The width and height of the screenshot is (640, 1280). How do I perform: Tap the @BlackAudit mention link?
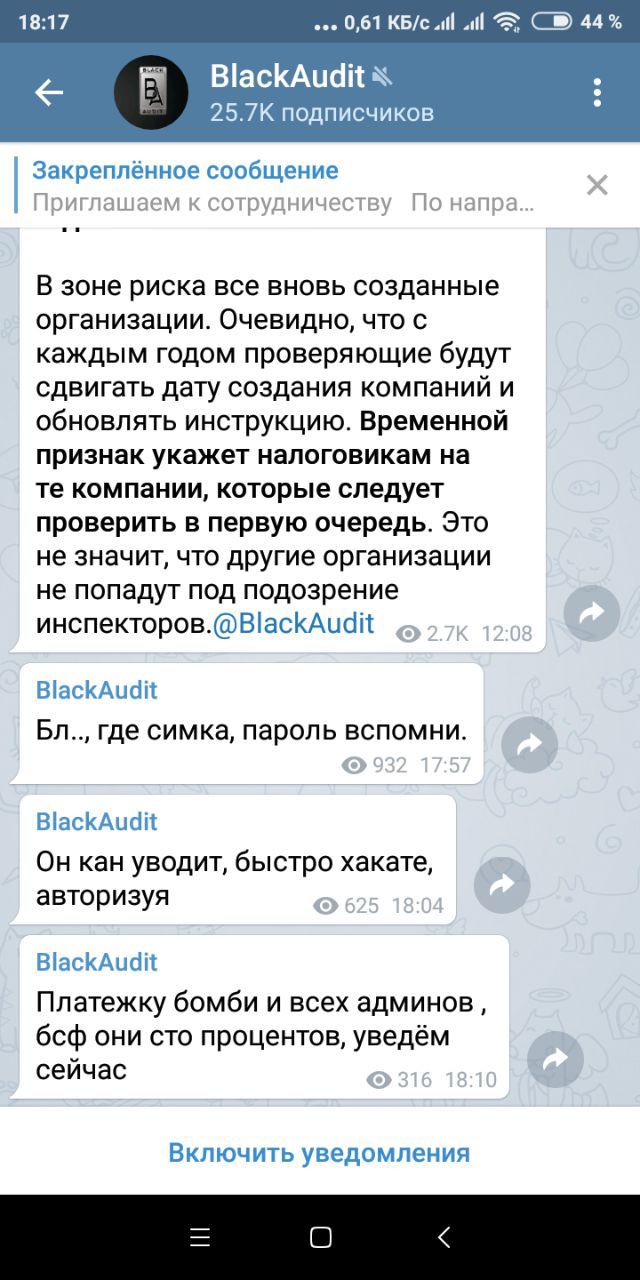[293, 623]
